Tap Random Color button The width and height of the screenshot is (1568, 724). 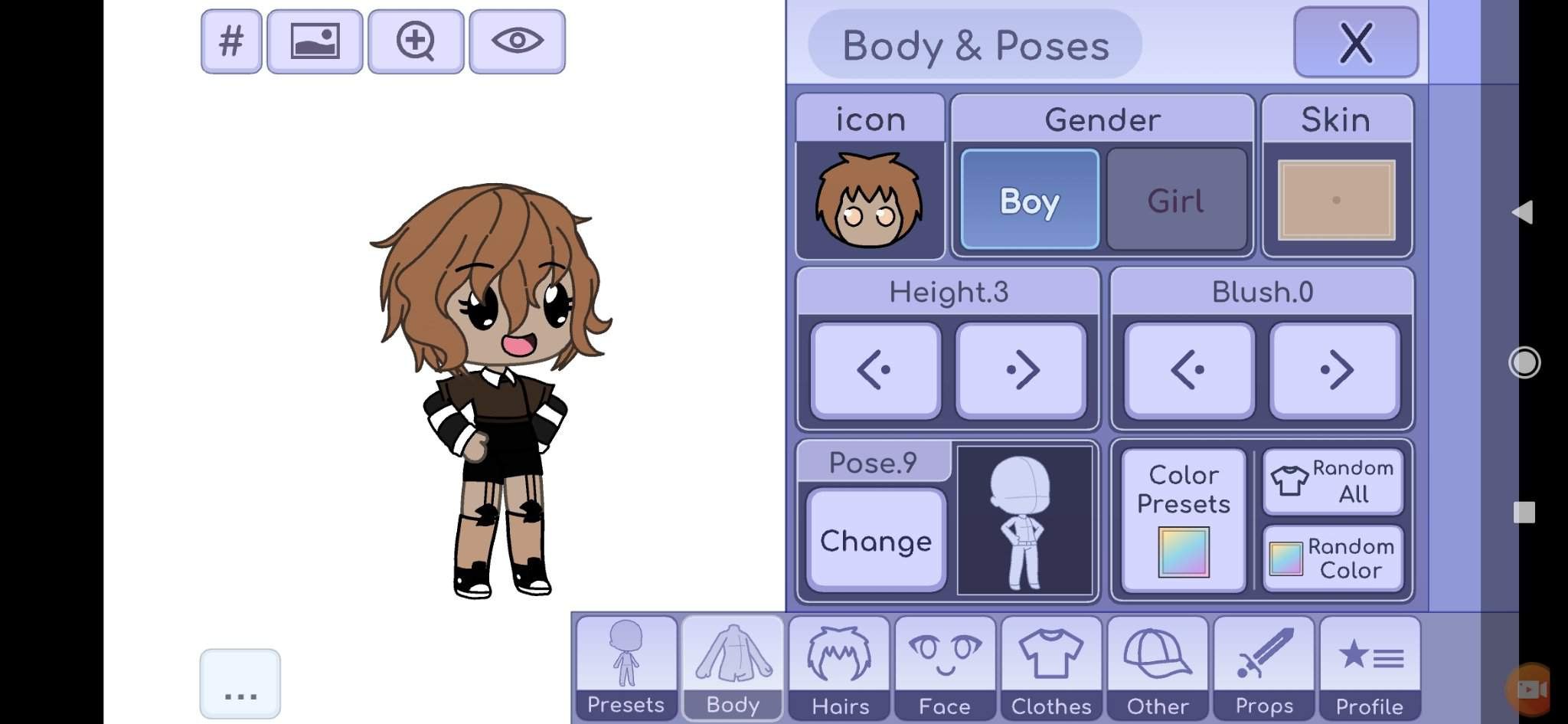point(1333,558)
